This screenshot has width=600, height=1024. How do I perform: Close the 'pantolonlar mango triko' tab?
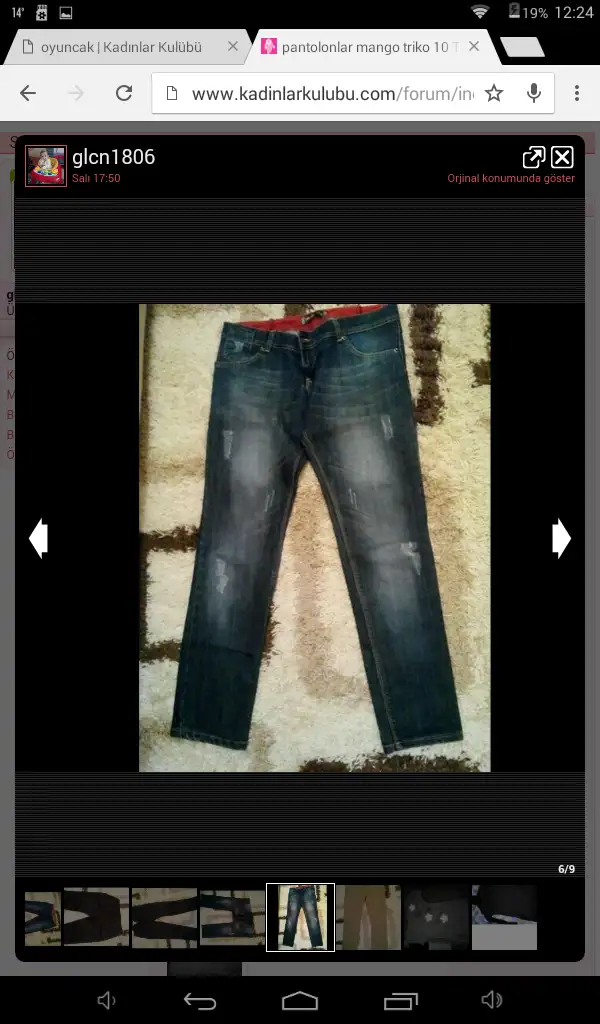[474, 46]
